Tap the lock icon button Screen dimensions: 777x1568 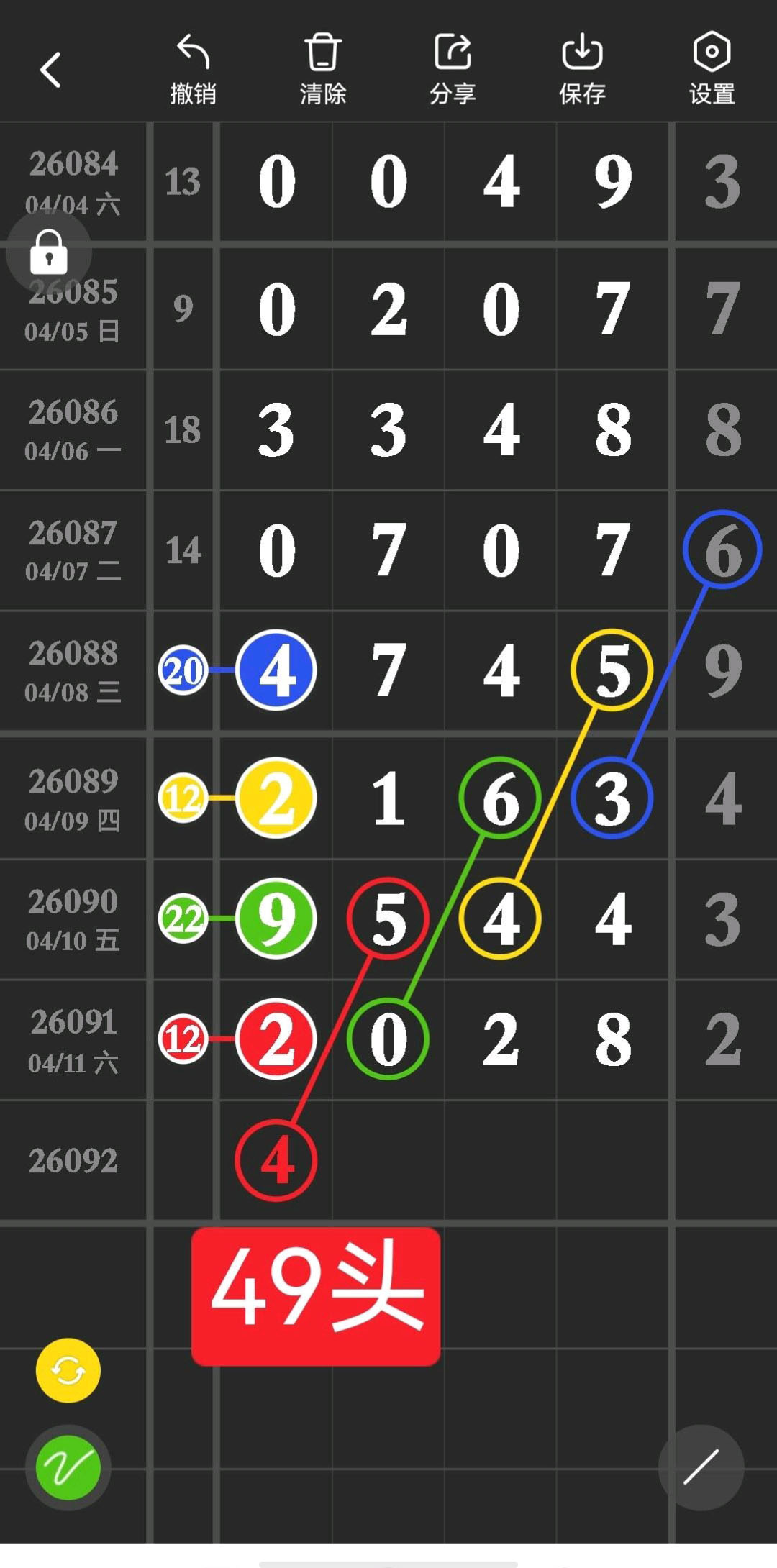click(x=49, y=252)
